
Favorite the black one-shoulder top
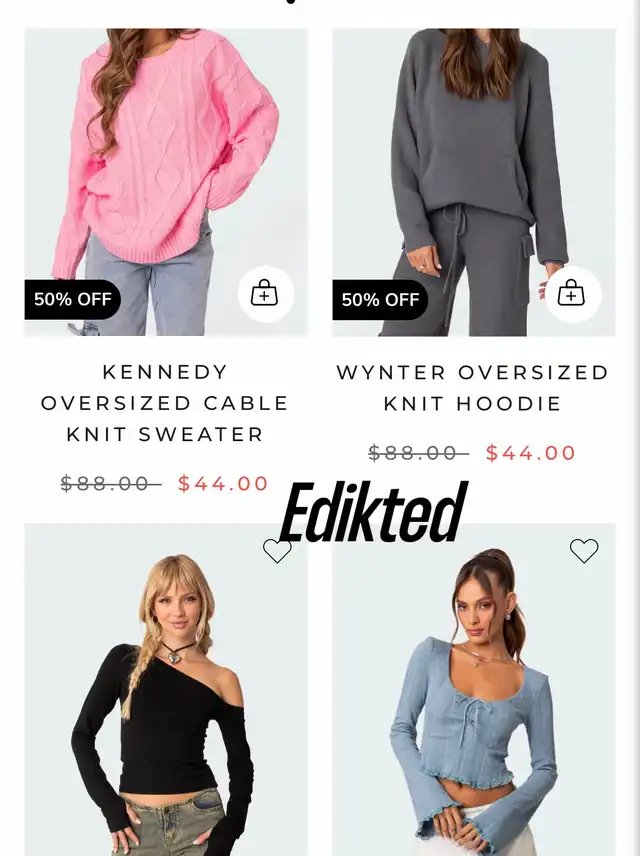[x=277, y=551]
